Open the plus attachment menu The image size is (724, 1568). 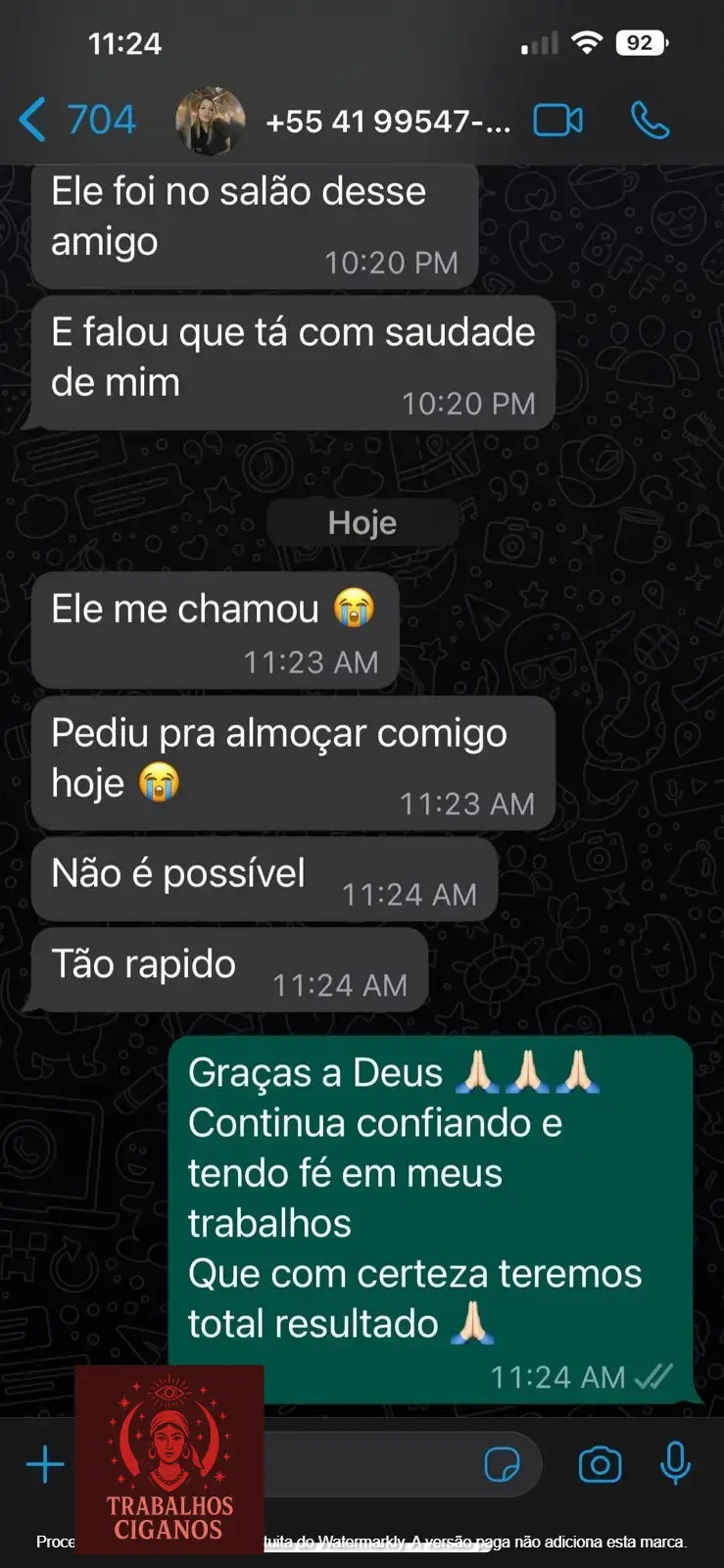tap(45, 1465)
